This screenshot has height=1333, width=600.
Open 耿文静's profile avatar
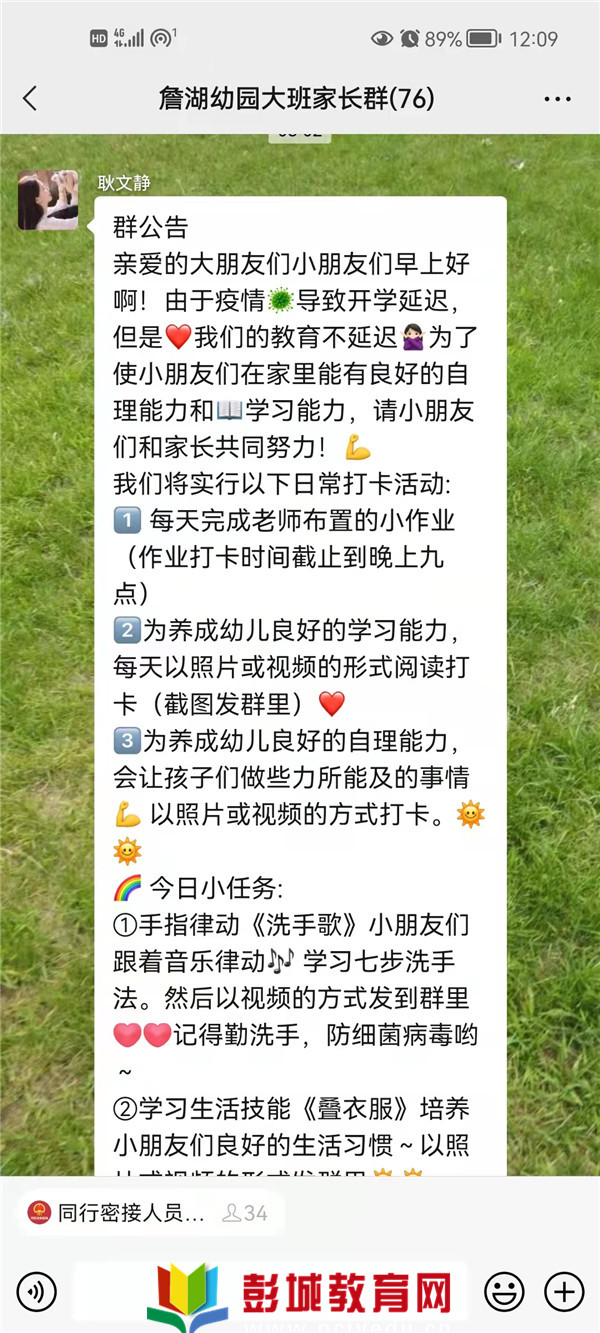click(x=47, y=200)
